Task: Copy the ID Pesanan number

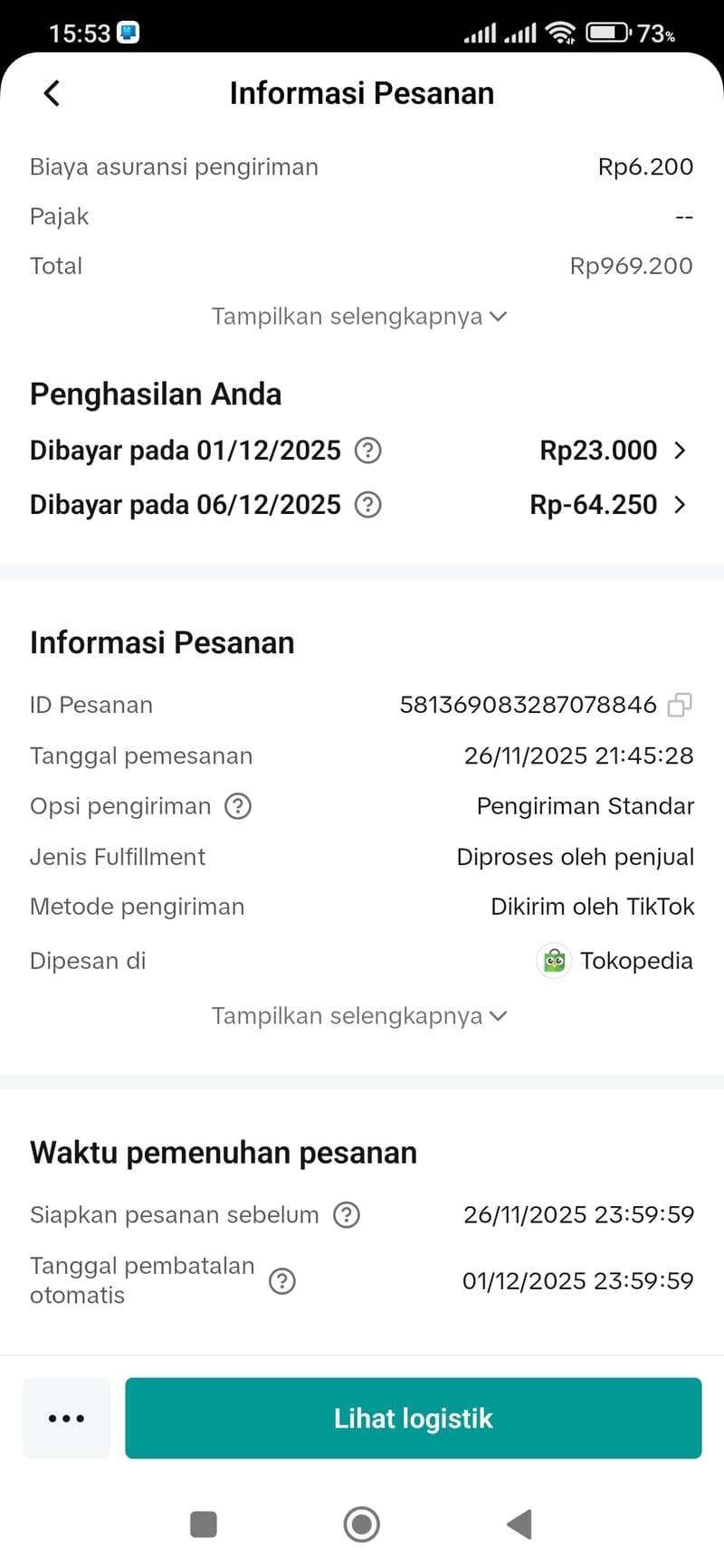Action: [680, 705]
